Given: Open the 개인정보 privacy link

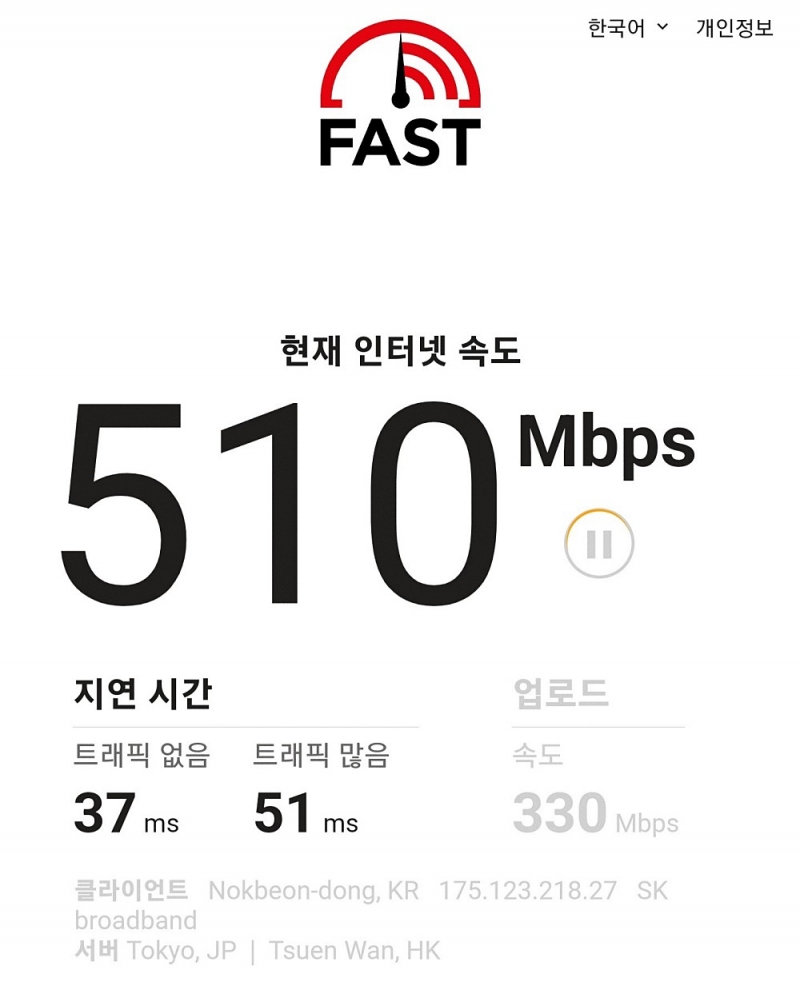Looking at the screenshot, I should [734, 28].
